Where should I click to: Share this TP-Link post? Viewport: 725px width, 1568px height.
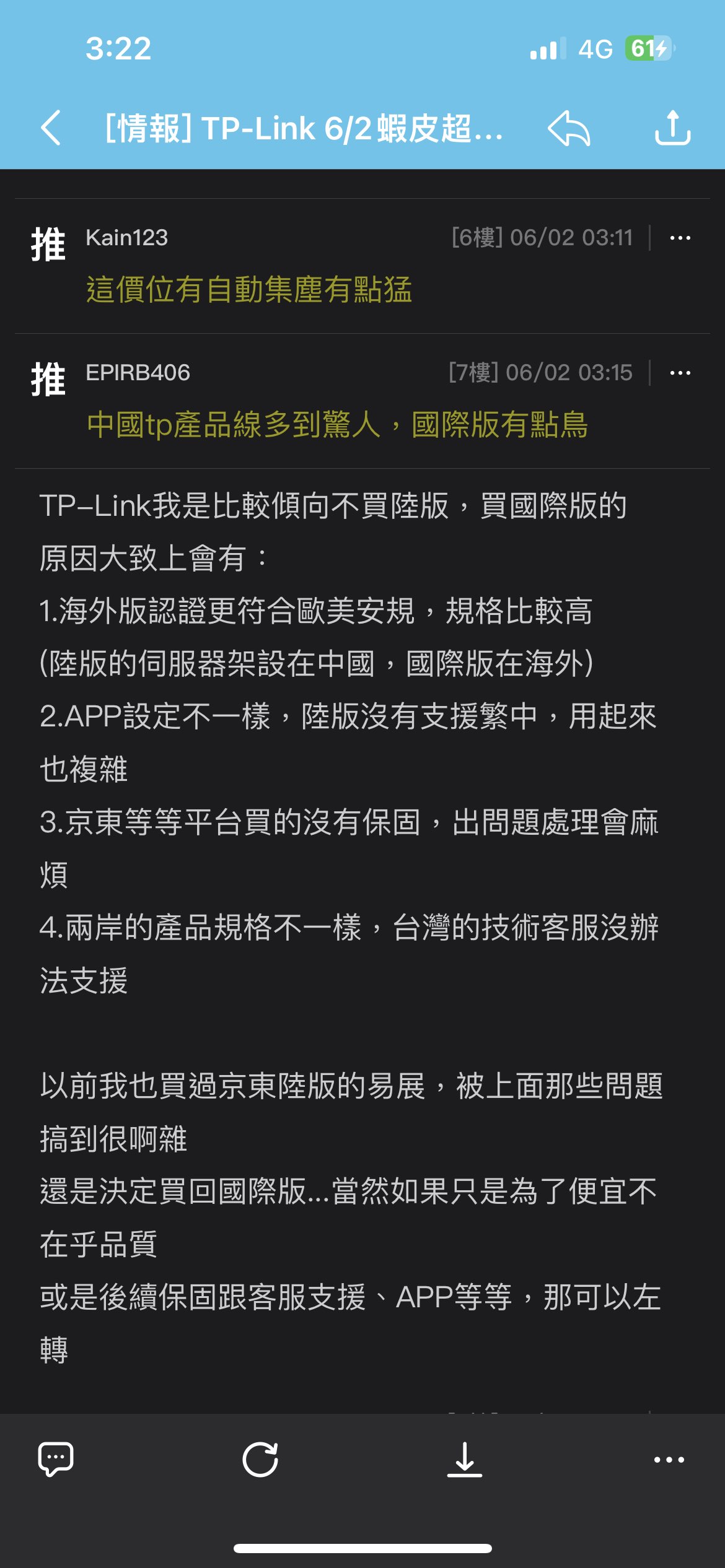point(672,128)
